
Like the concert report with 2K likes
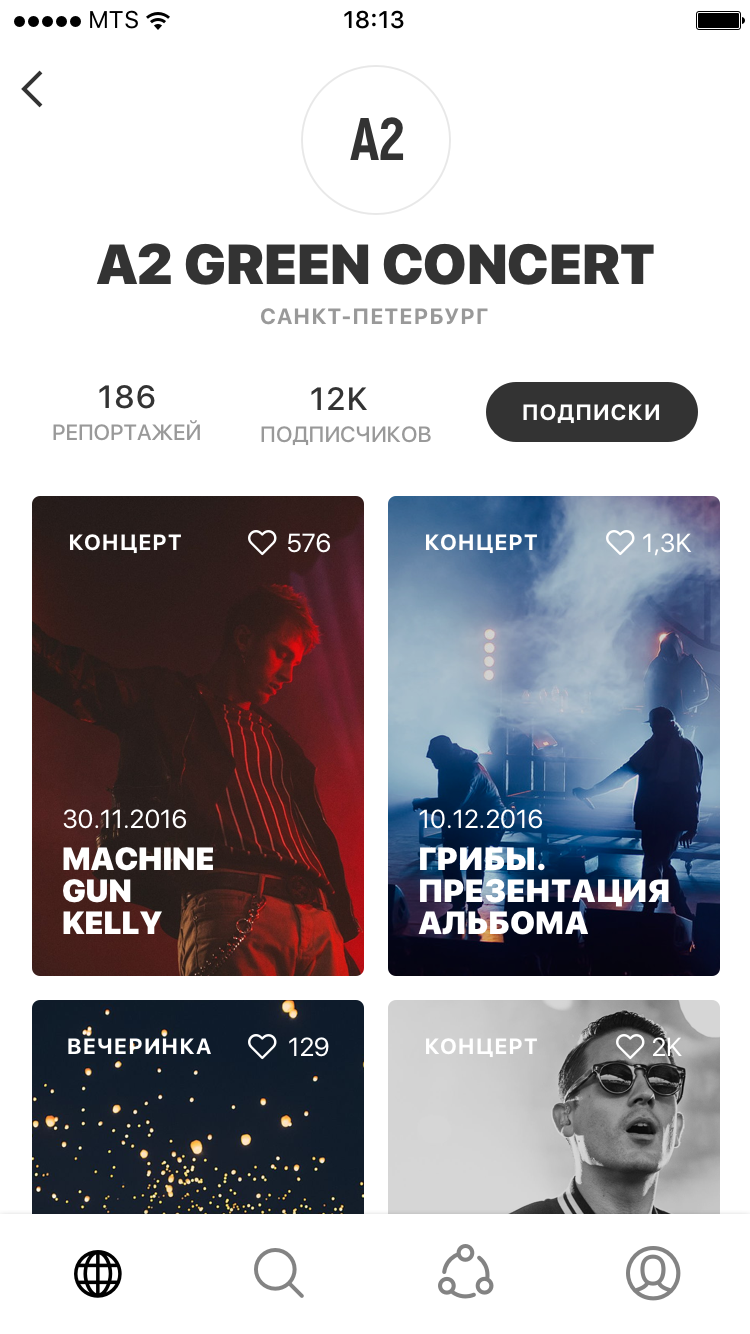coord(630,1047)
